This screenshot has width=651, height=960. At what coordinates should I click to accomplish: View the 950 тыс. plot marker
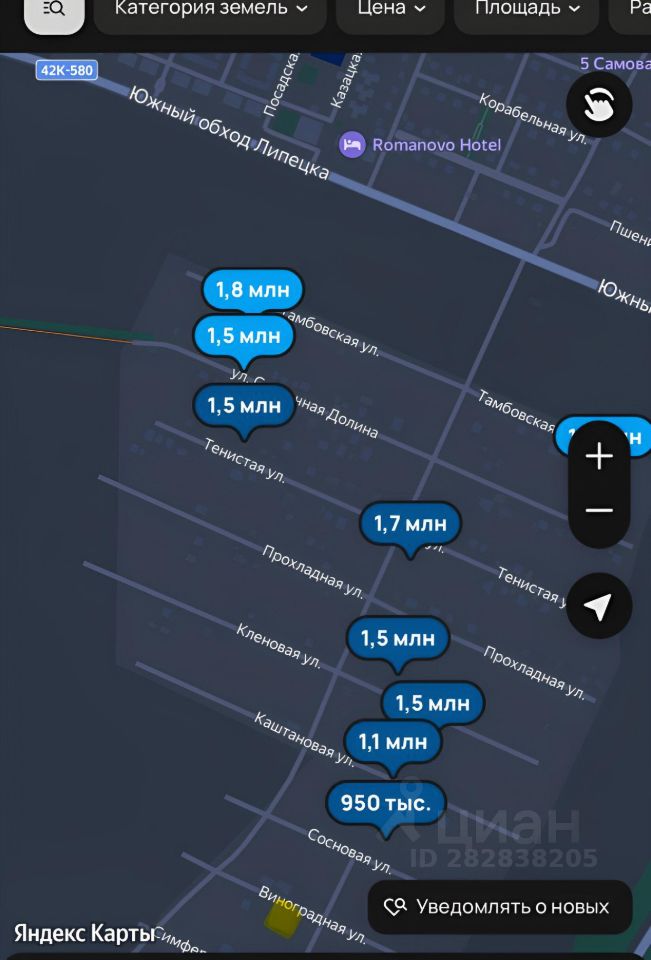click(x=385, y=803)
